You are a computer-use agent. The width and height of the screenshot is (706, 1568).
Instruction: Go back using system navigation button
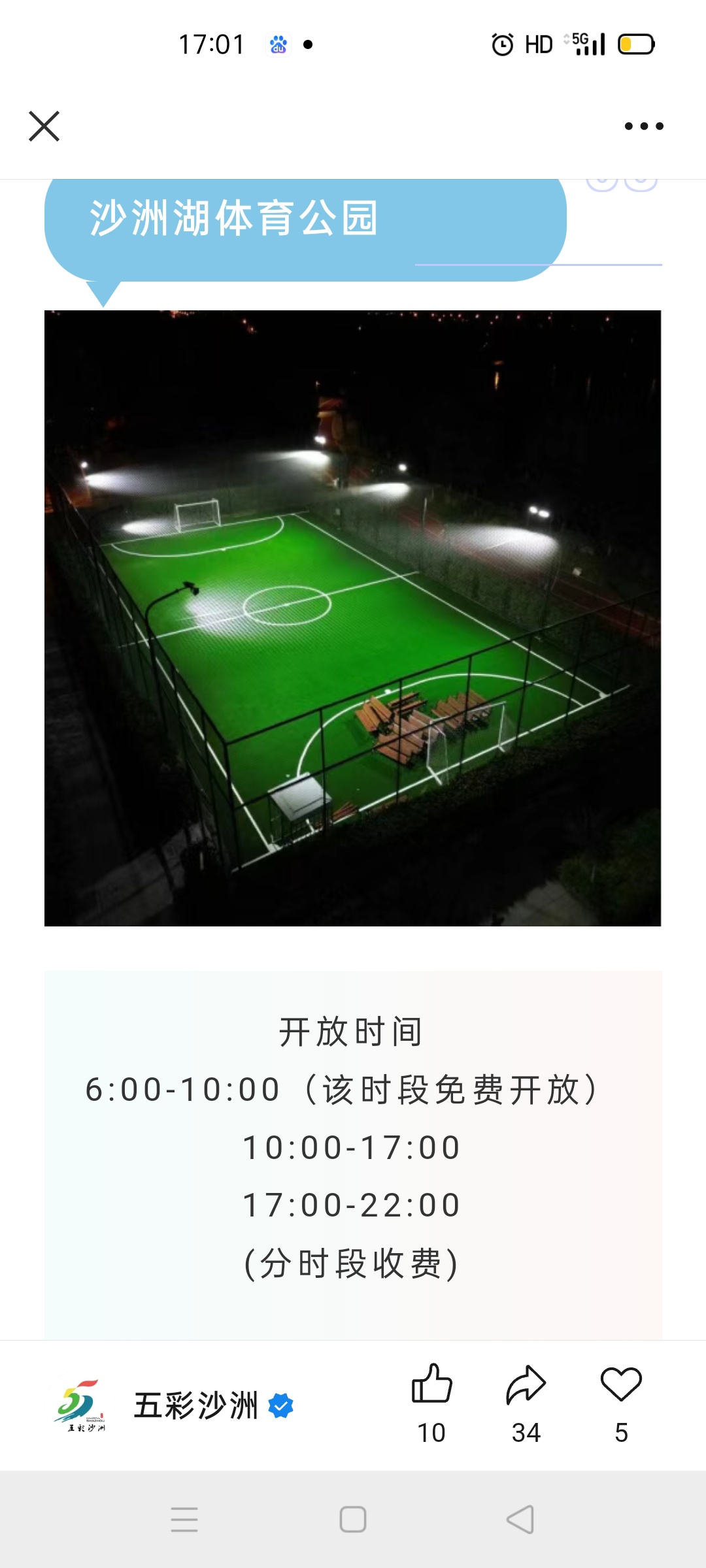[x=520, y=1520]
